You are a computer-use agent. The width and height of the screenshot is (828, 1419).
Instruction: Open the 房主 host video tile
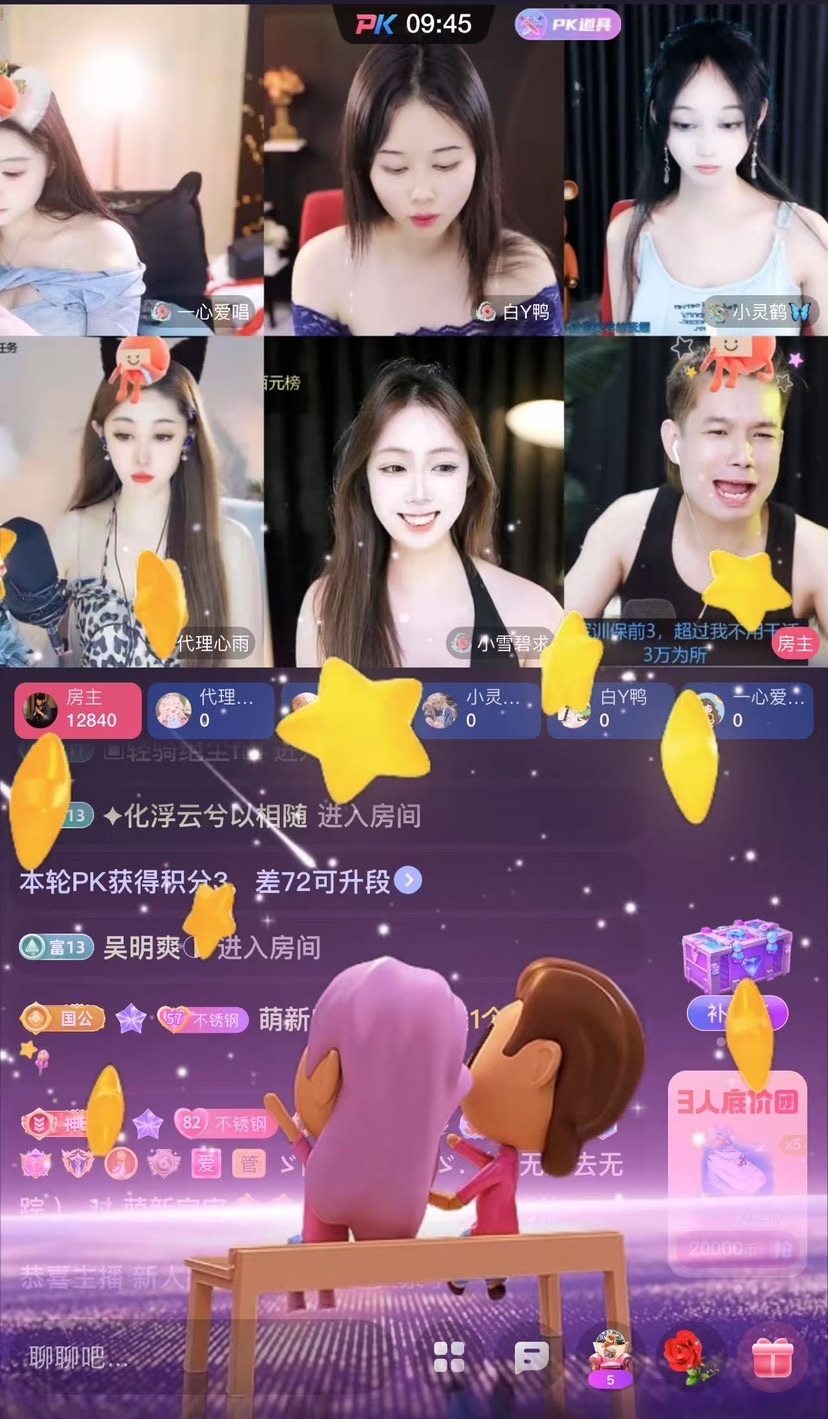[696, 500]
